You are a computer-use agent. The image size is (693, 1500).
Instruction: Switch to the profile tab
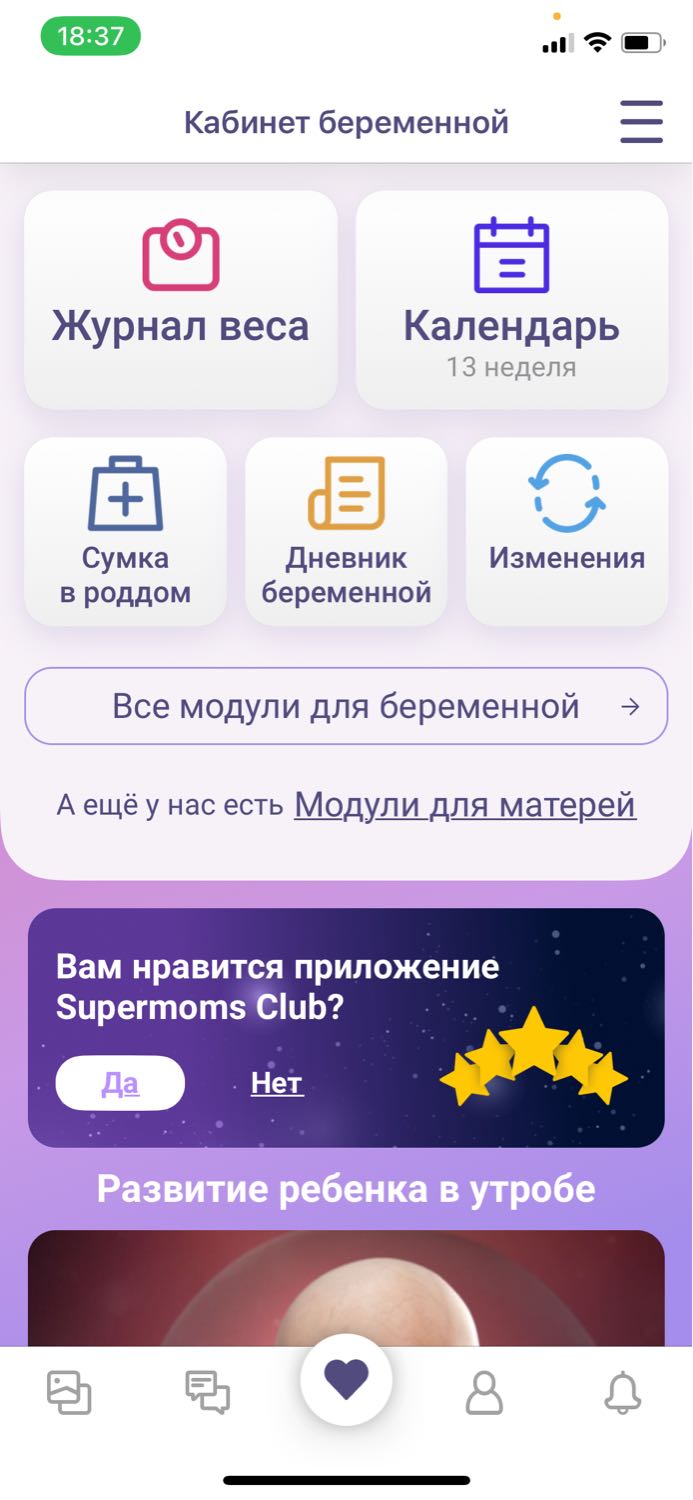tap(485, 1392)
